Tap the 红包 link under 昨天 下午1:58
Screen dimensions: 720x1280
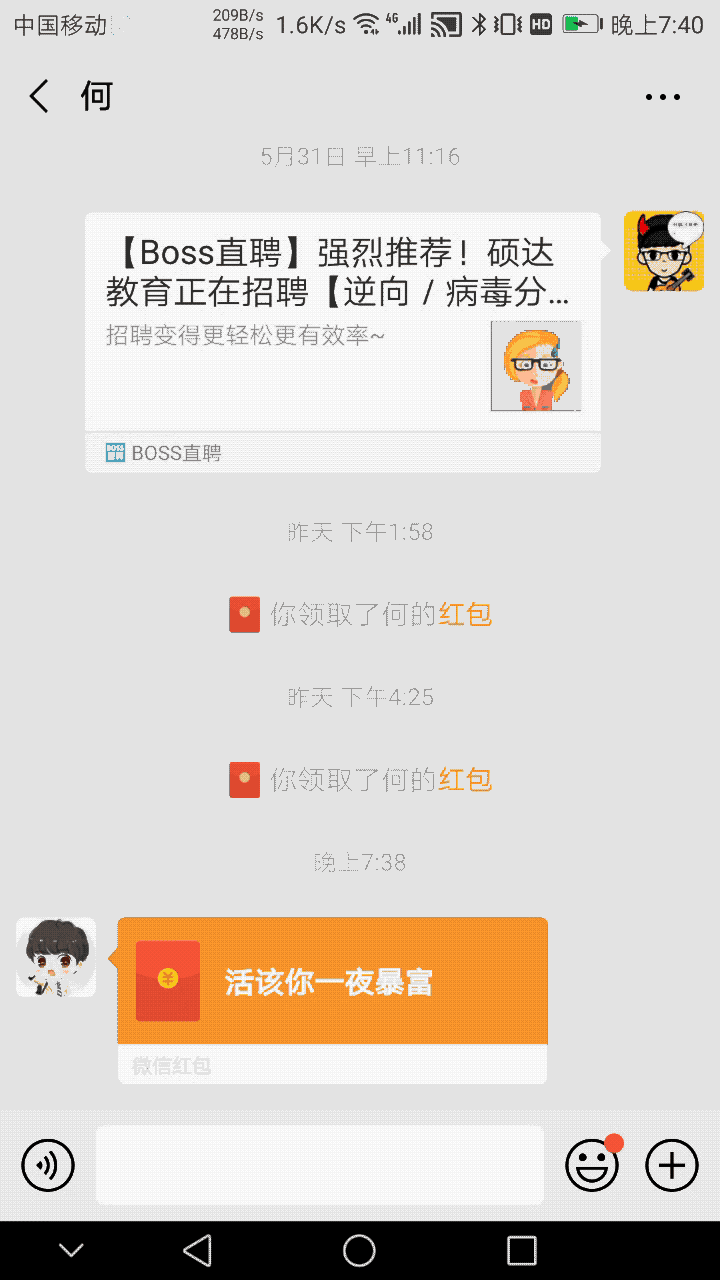pyautogui.click(x=465, y=614)
